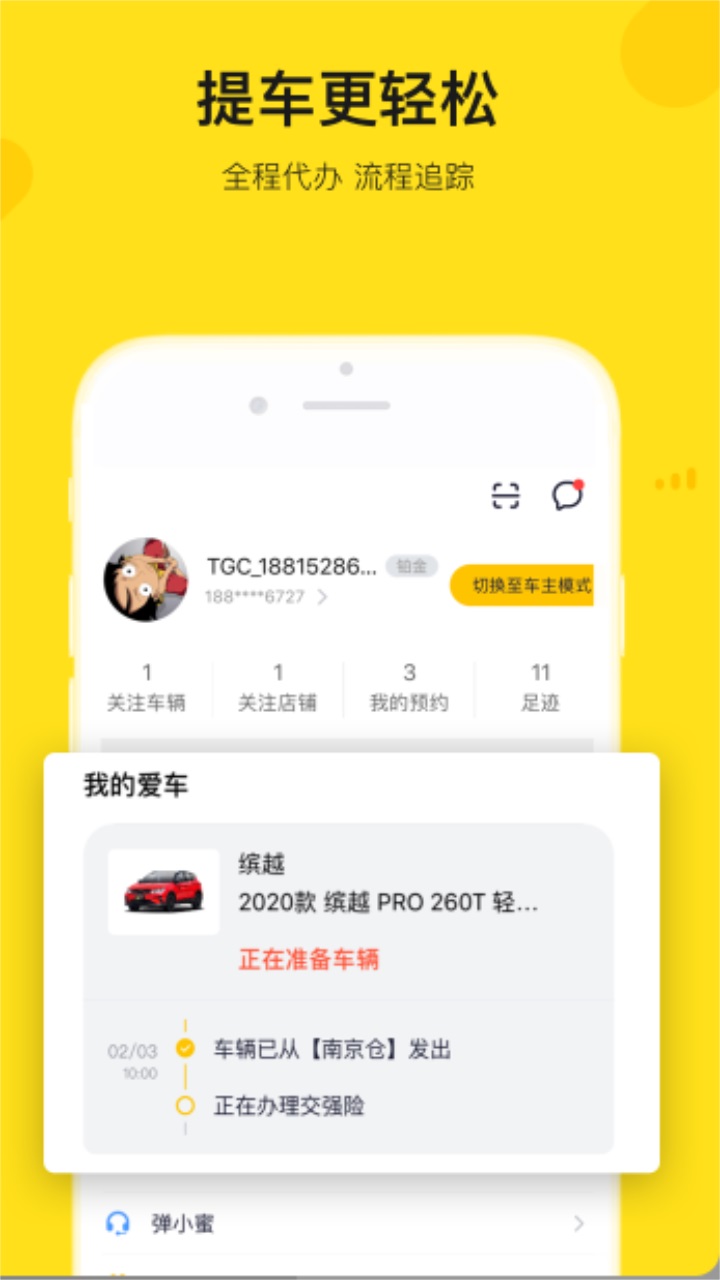Tap the hollow status circle for insurance step

184,1107
